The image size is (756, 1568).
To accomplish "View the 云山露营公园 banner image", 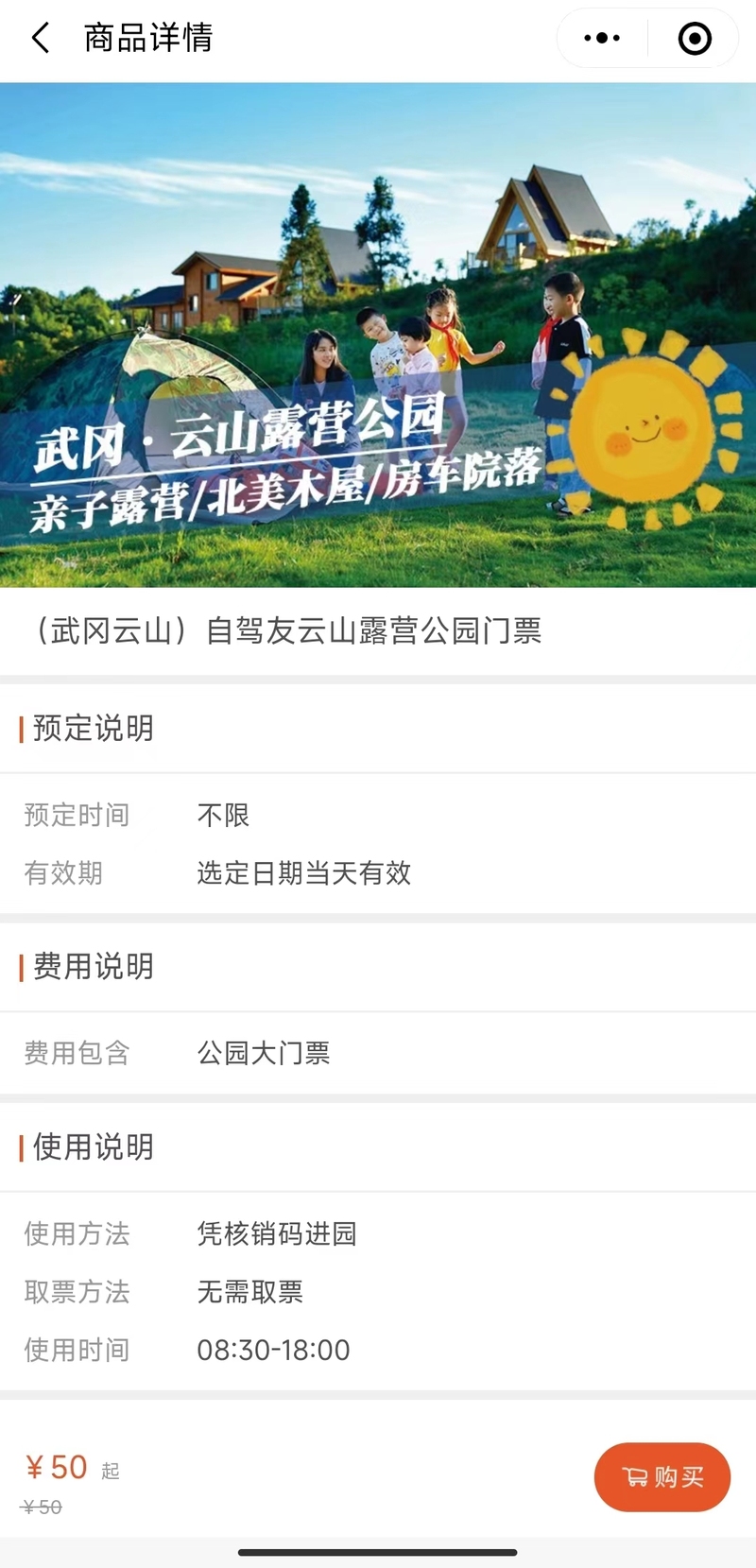I will pyautogui.click(x=378, y=336).
